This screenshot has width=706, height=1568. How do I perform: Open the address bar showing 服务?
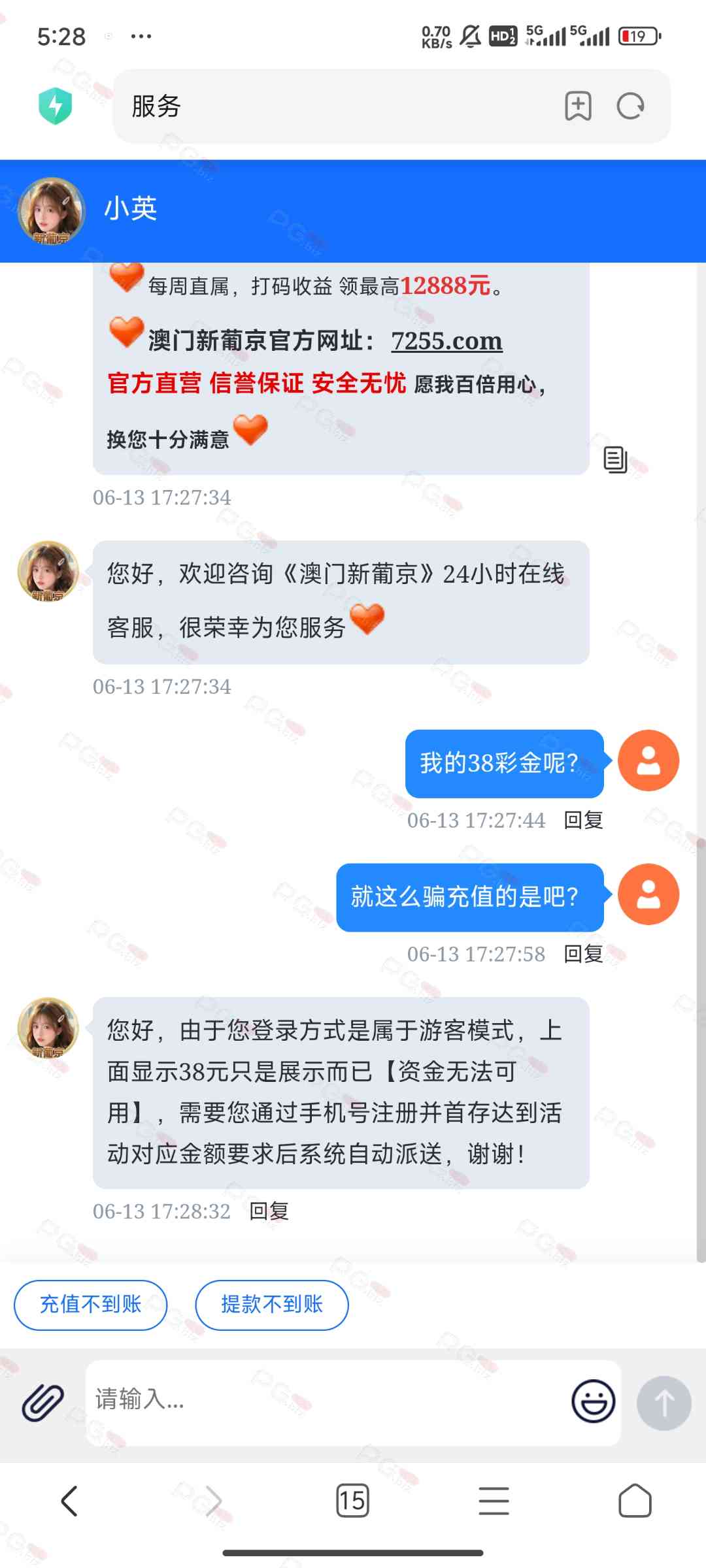click(327, 106)
